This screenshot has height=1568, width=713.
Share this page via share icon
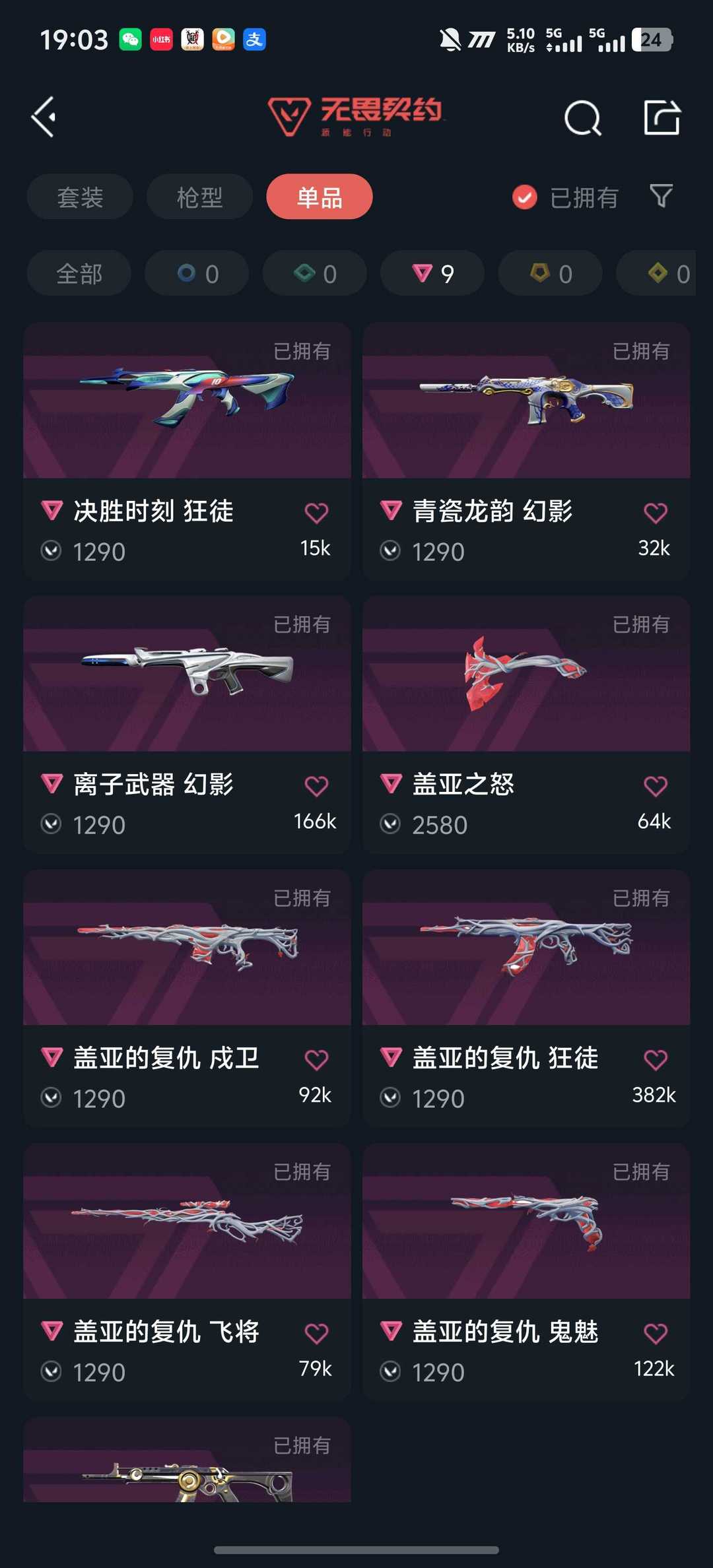[662, 117]
